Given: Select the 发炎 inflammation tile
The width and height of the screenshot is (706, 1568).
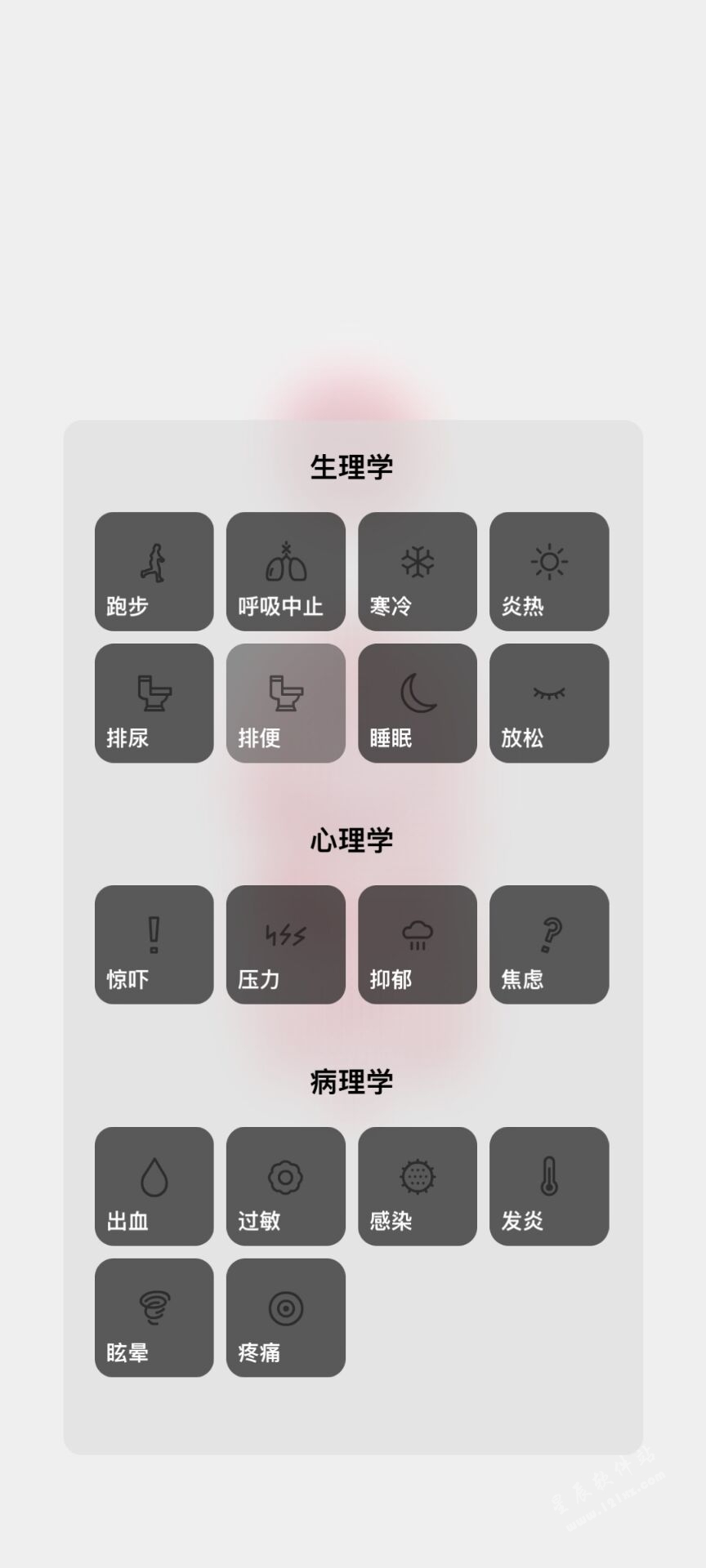Looking at the screenshot, I should 549,1187.
